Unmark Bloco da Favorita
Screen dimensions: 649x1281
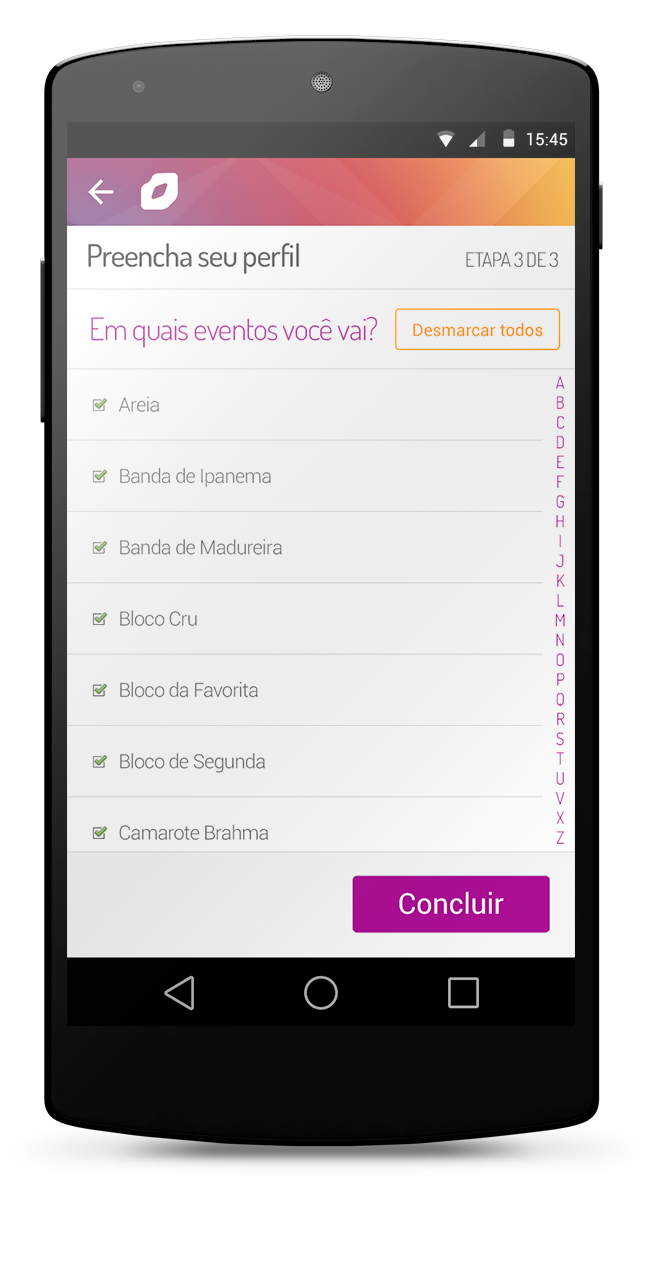(100, 690)
